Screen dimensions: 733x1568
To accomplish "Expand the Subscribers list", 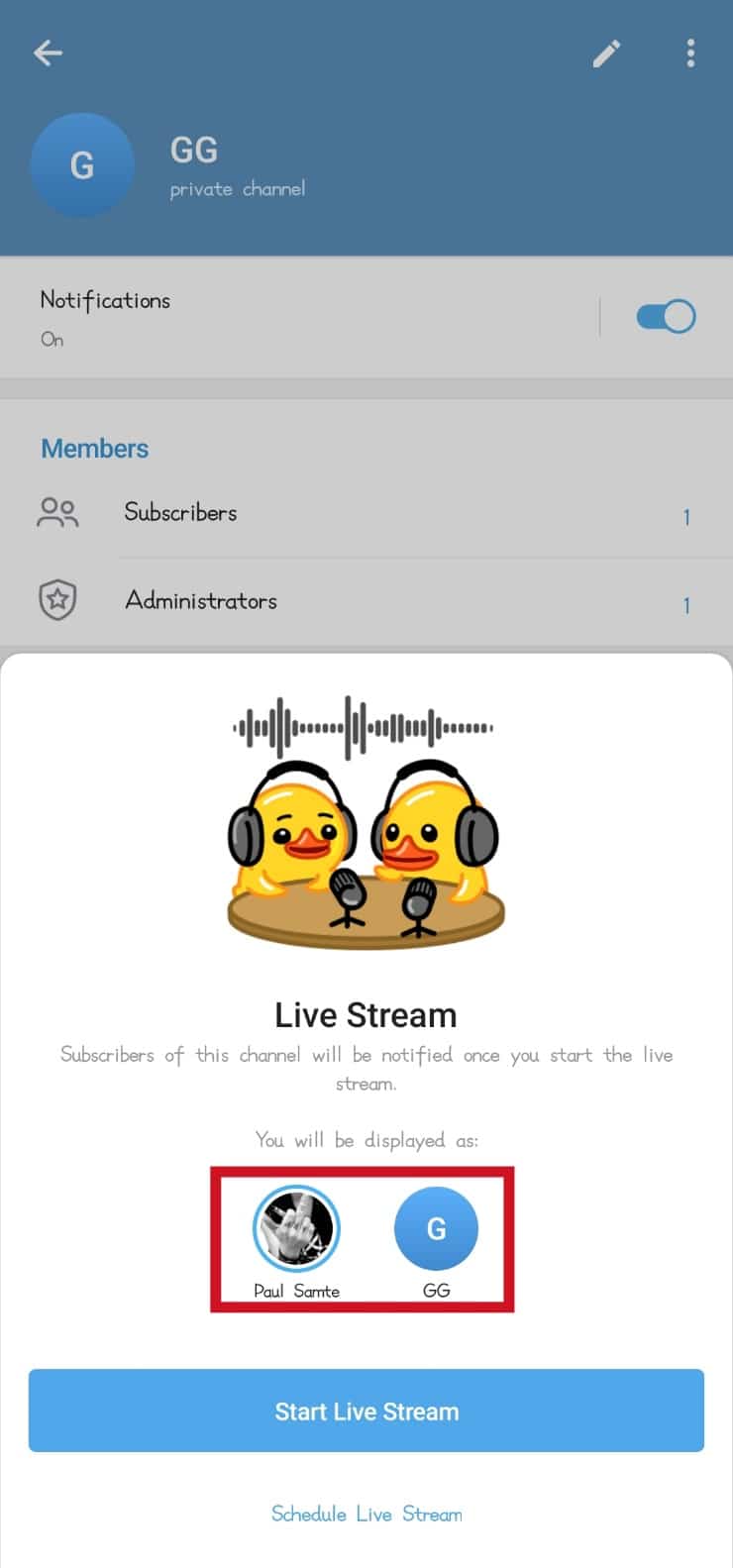I will [366, 512].
